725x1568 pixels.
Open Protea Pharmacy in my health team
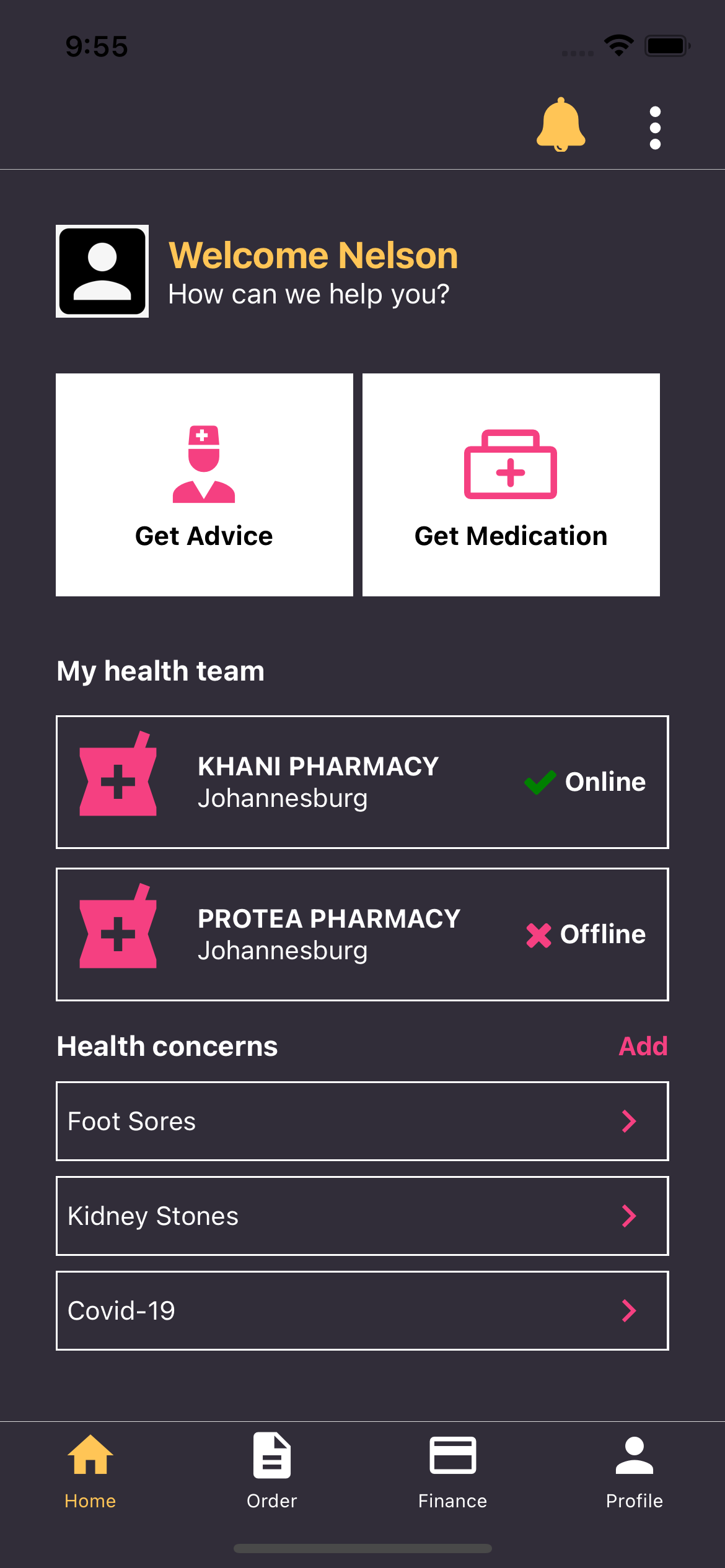pos(362,934)
